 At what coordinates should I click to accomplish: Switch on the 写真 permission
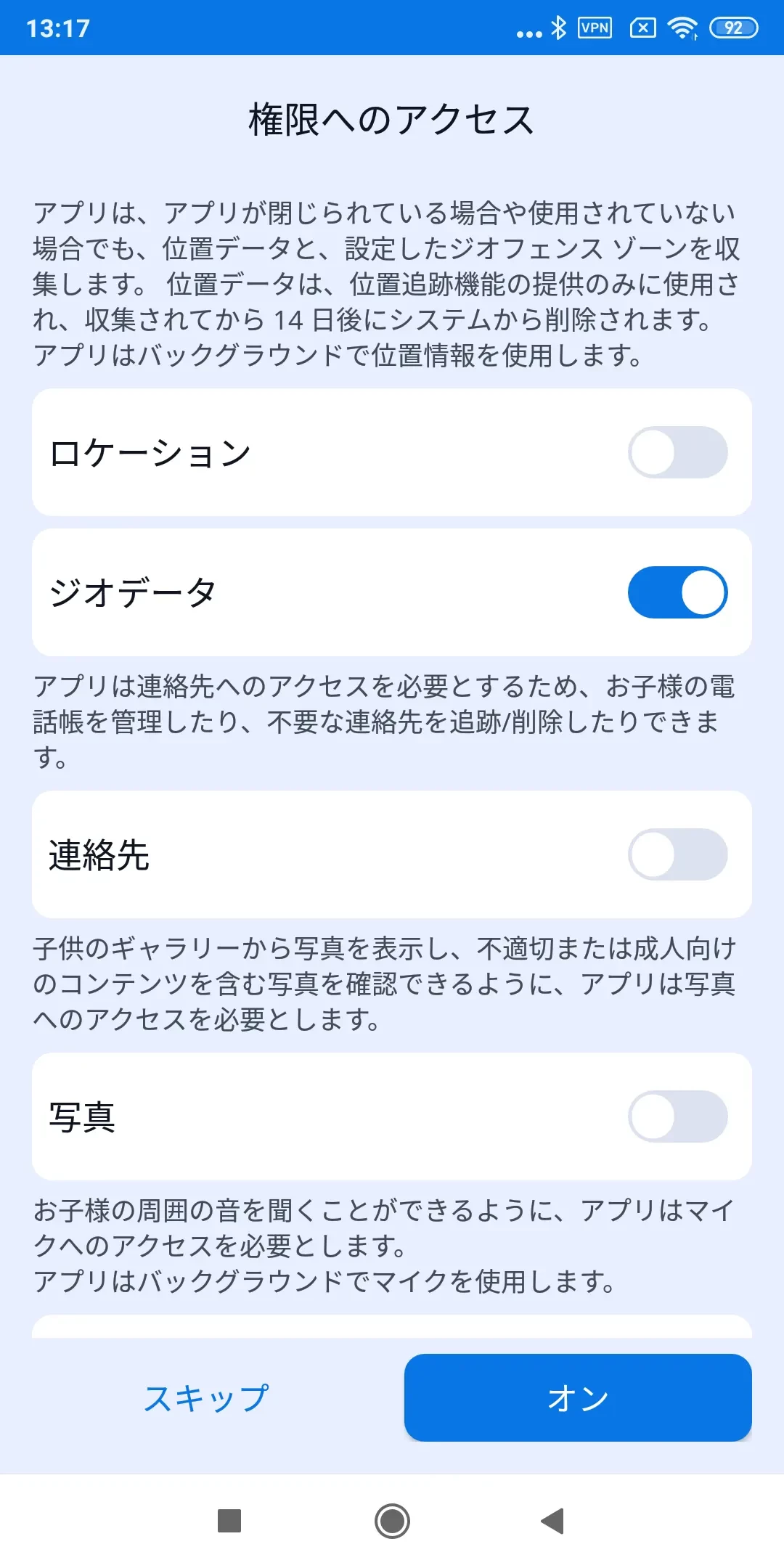677,1116
